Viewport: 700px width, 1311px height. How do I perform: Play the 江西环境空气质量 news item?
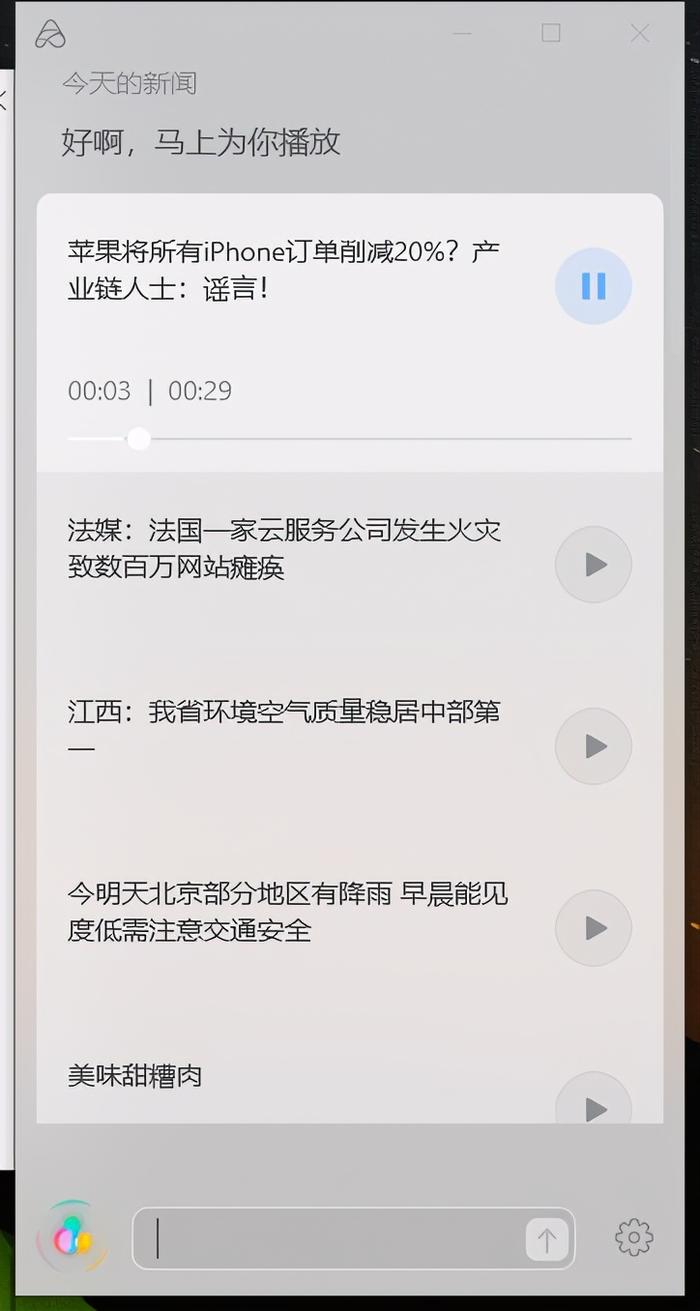[593, 746]
